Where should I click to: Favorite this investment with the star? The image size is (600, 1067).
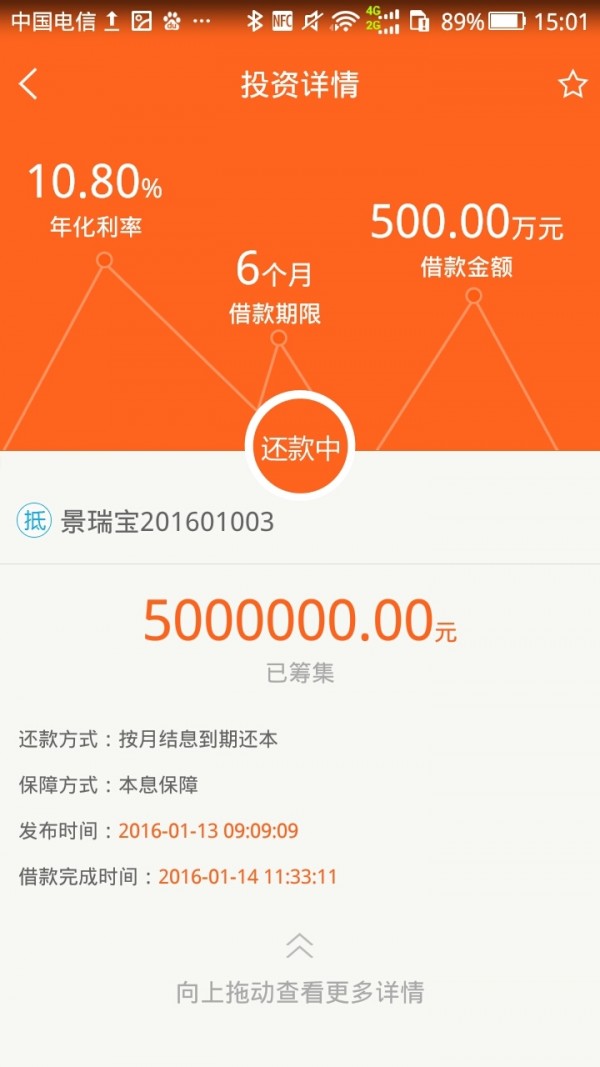[x=572, y=85]
